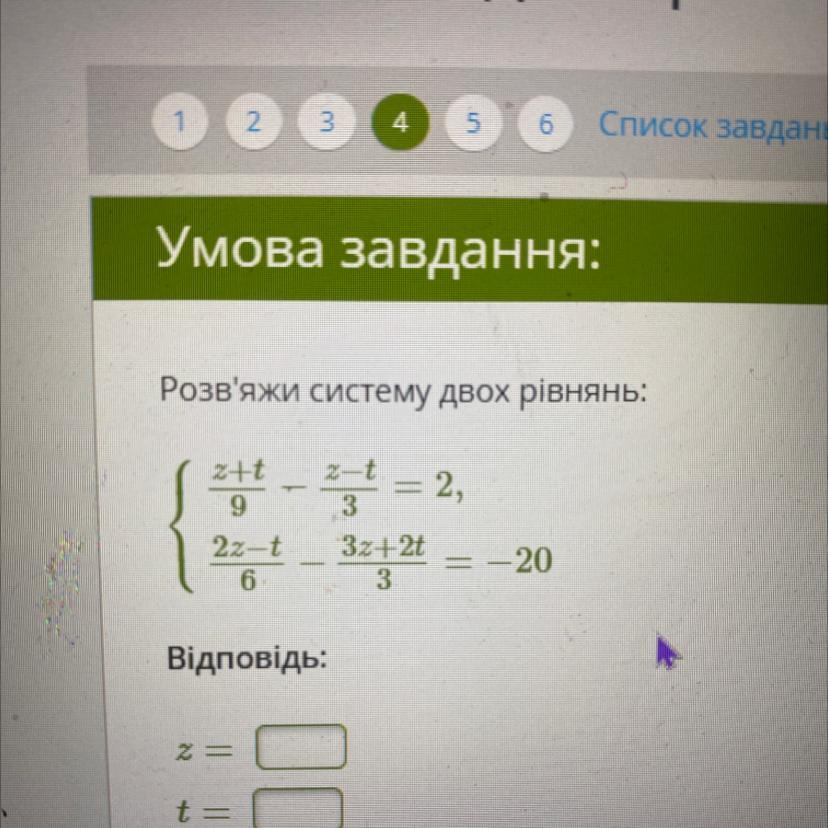
Task: Jump to task number 5
Action: pyautogui.click(x=474, y=124)
